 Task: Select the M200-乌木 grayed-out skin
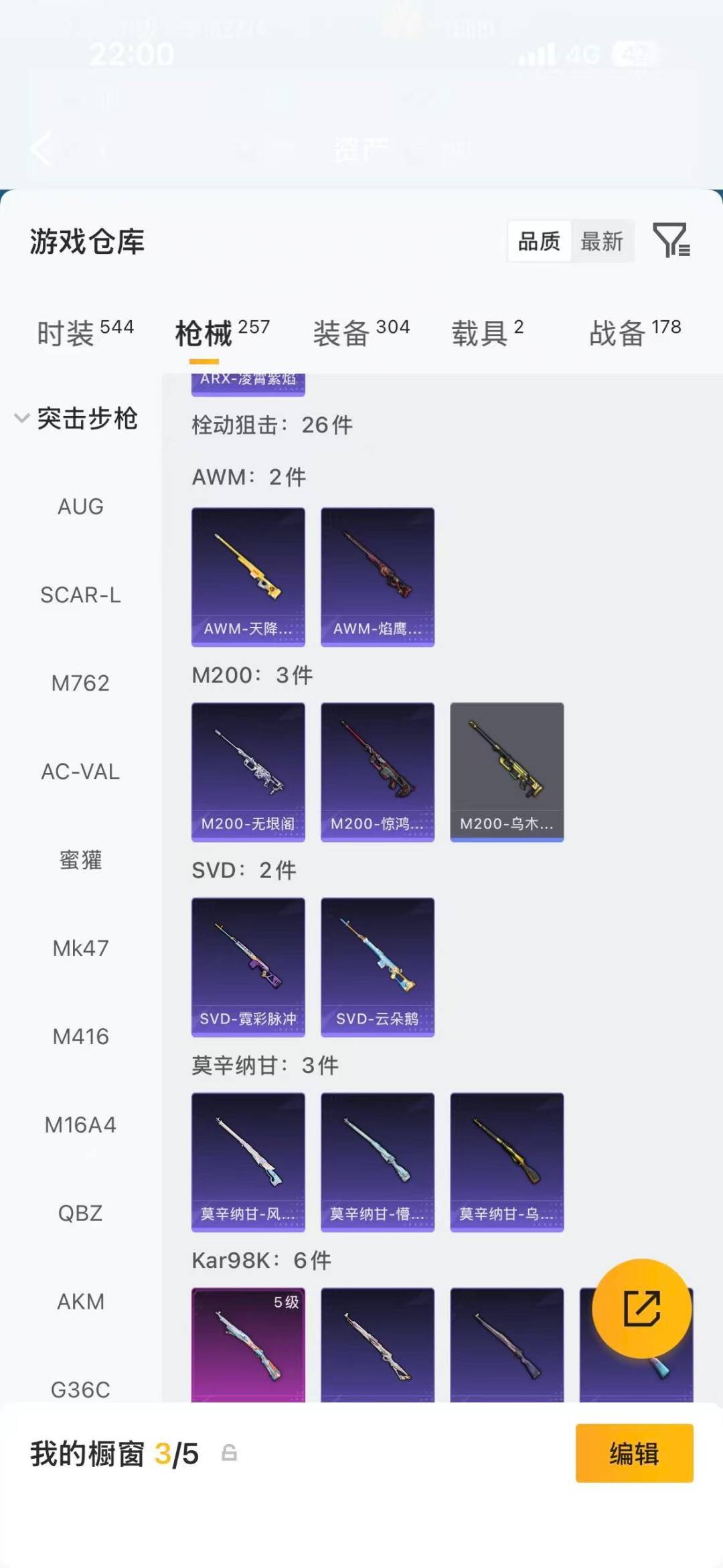pos(507,772)
